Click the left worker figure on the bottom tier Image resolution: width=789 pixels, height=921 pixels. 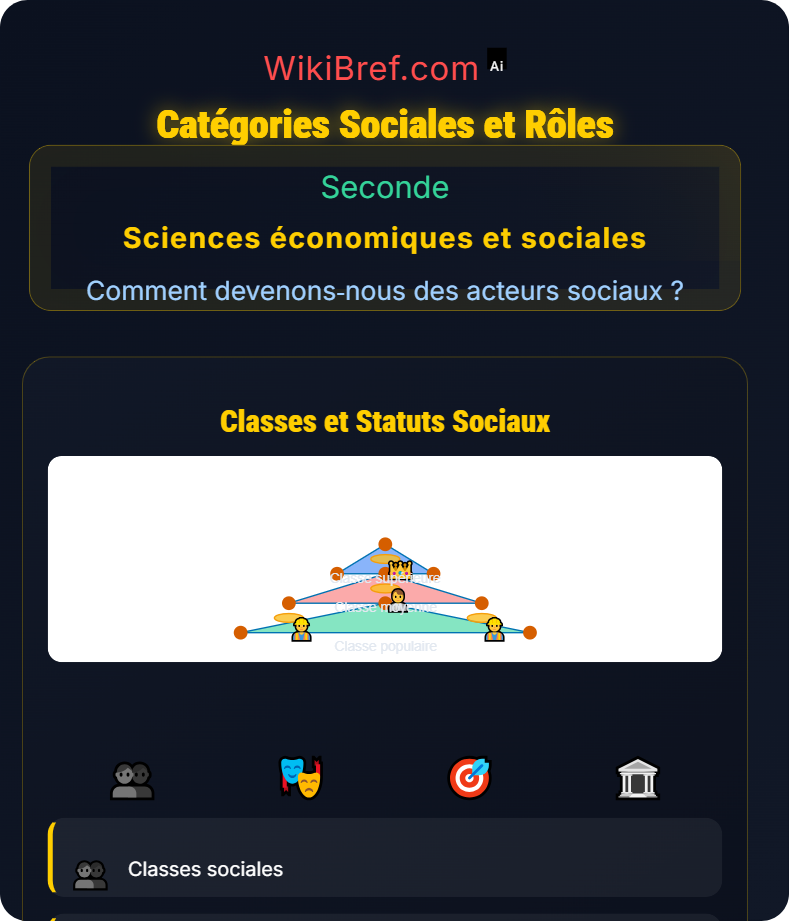301,630
